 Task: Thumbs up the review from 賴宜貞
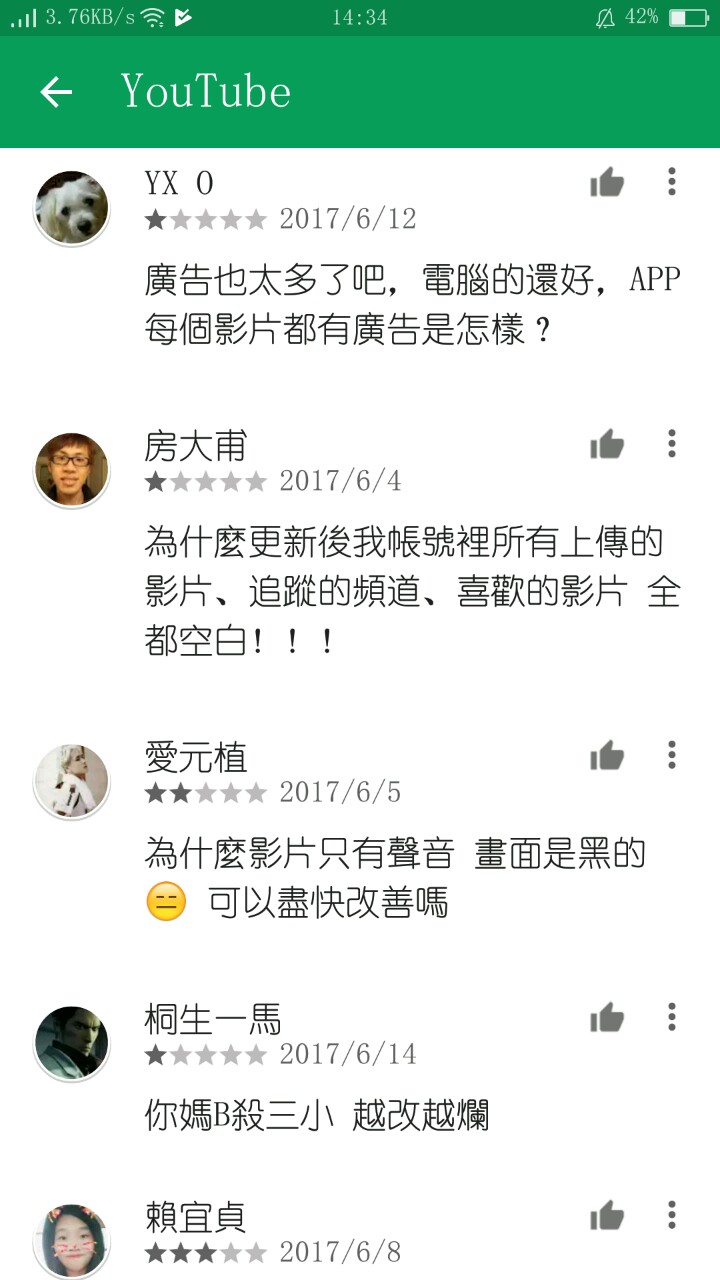pyautogui.click(x=607, y=1217)
